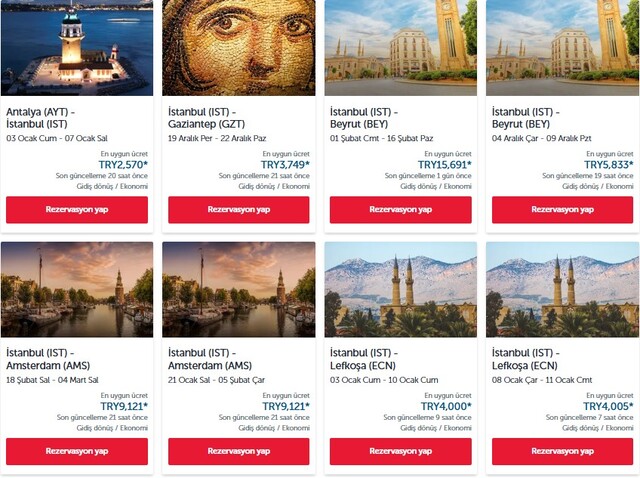Book the Amsterdam flight departing 18 Şubat

(77, 451)
